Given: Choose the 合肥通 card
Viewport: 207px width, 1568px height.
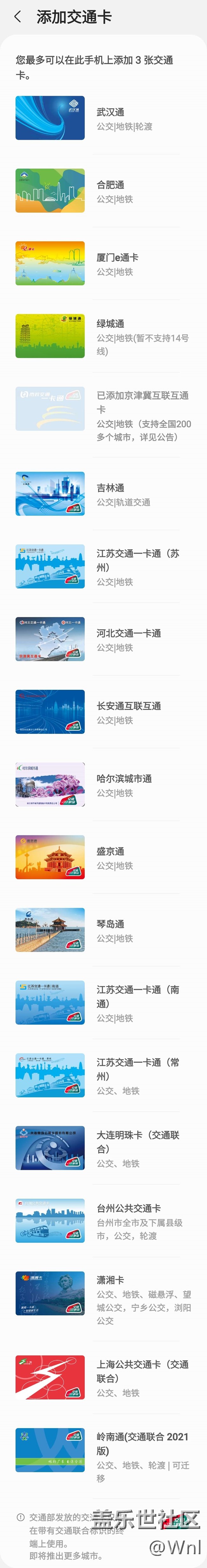Looking at the screenshot, I should pos(104,191).
